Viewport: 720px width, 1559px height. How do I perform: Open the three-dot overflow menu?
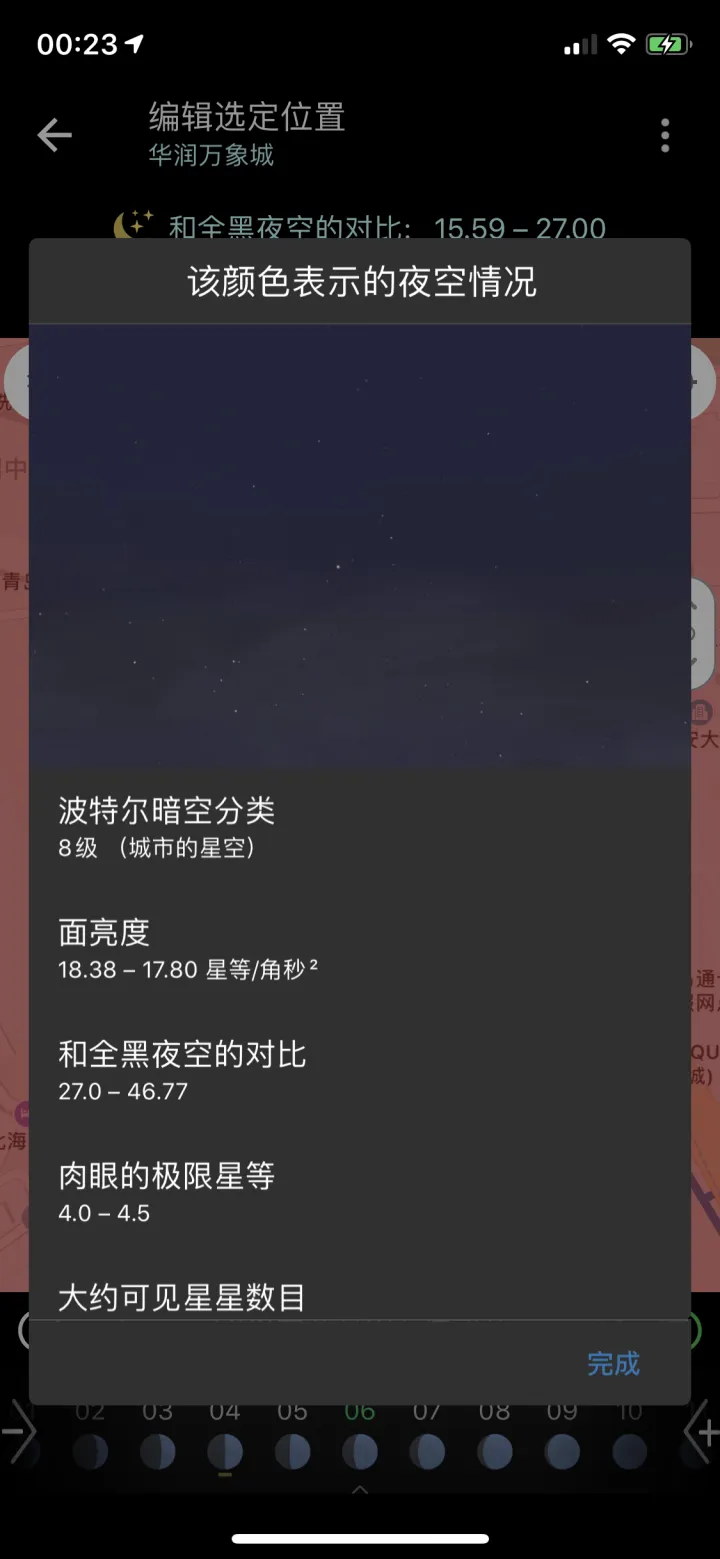point(665,135)
